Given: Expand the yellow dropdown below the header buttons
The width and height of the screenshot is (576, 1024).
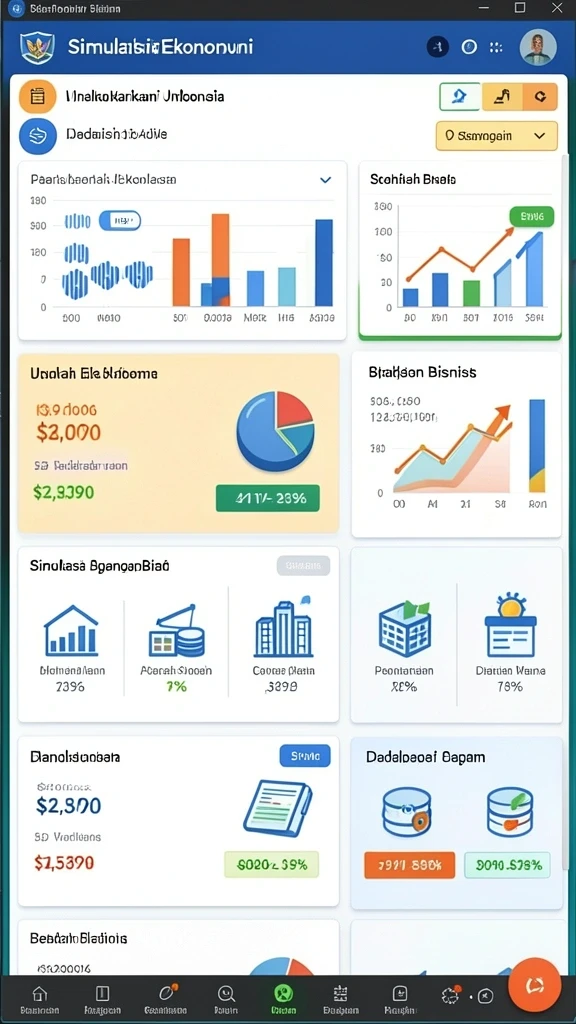Looking at the screenshot, I should click(496, 136).
